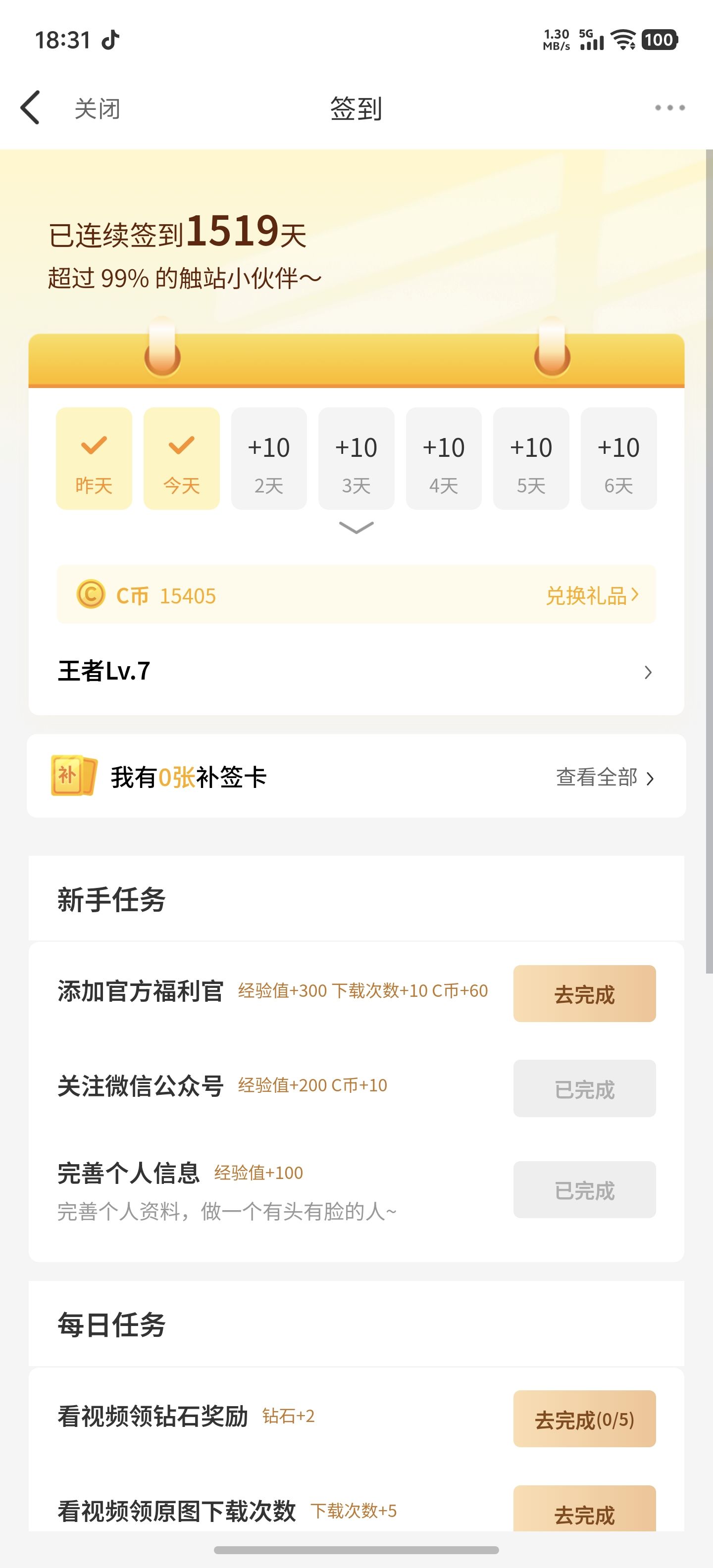Go back using the top-left arrow
The image size is (713, 1568).
click(30, 108)
